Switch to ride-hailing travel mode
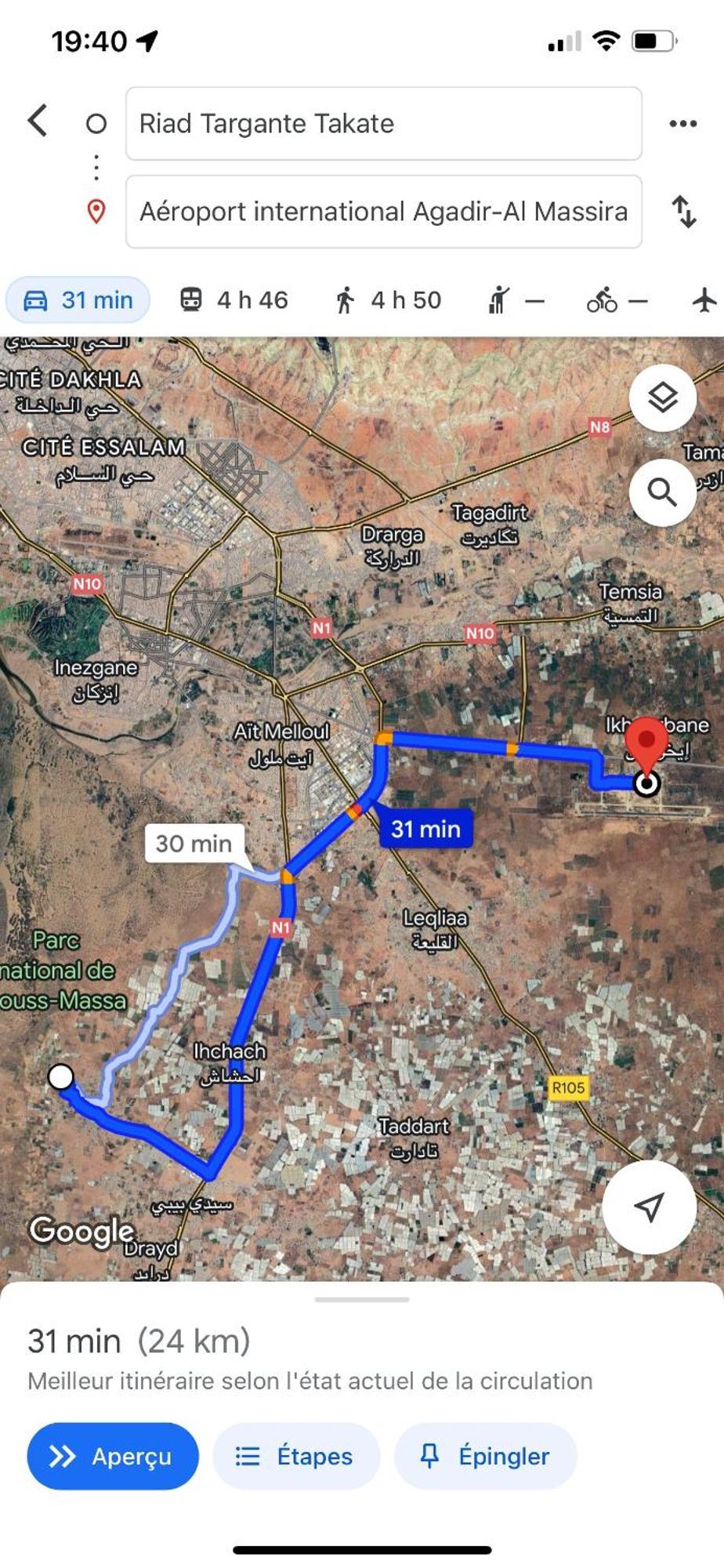This screenshot has width=724, height=1568. tap(515, 300)
